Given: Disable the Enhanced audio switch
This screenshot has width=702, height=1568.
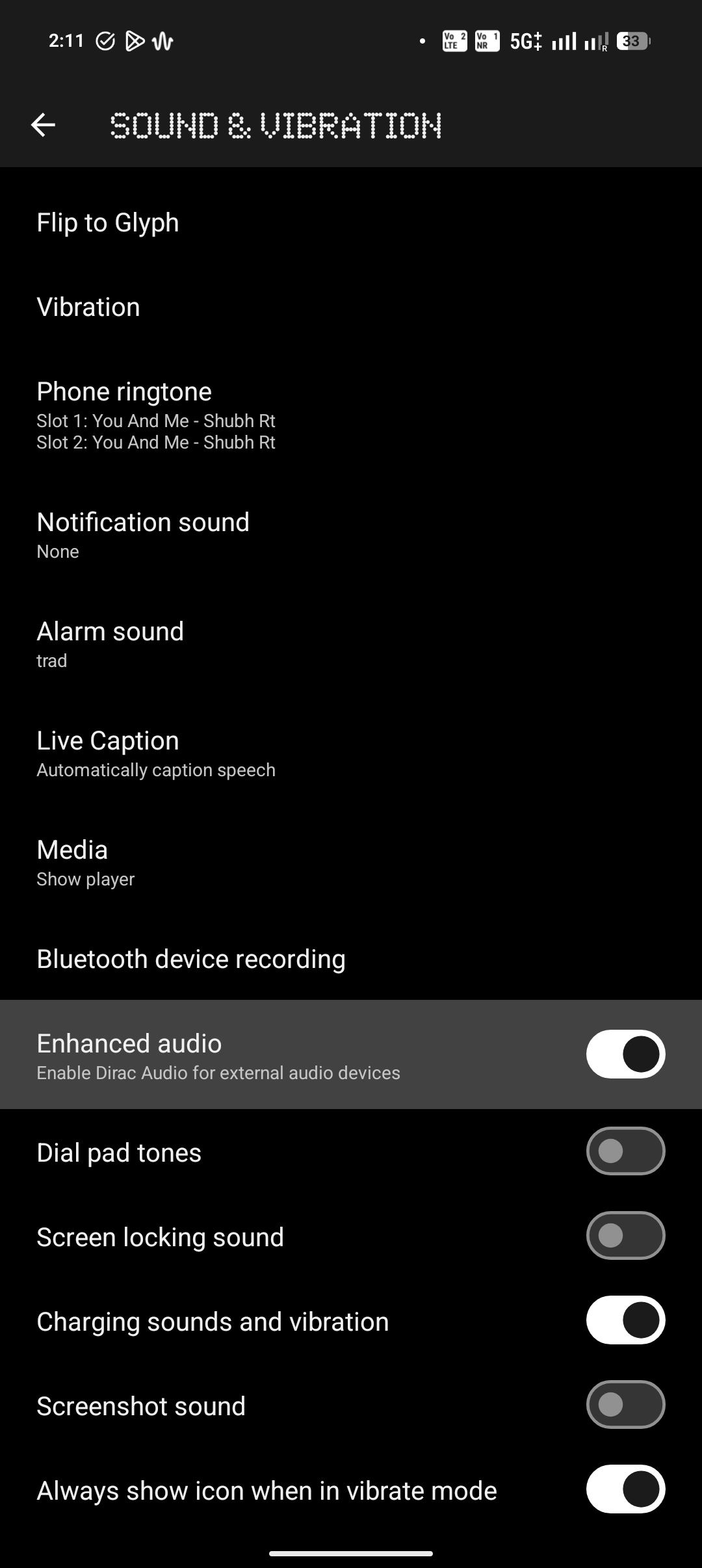Looking at the screenshot, I should click(625, 1054).
